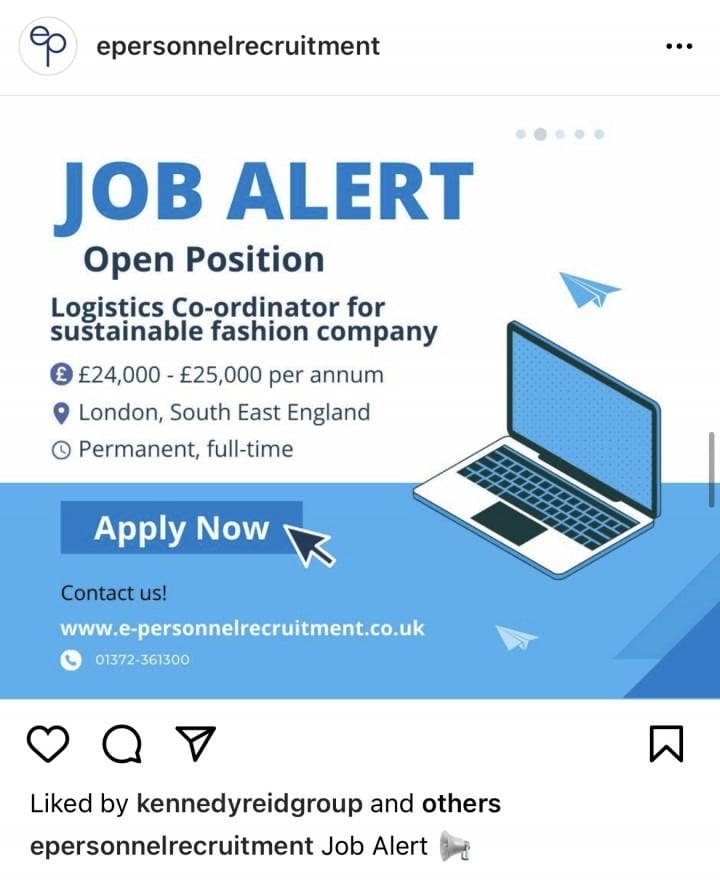
Task: Bookmark the Job Alert post
Action: pyautogui.click(x=666, y=743)
